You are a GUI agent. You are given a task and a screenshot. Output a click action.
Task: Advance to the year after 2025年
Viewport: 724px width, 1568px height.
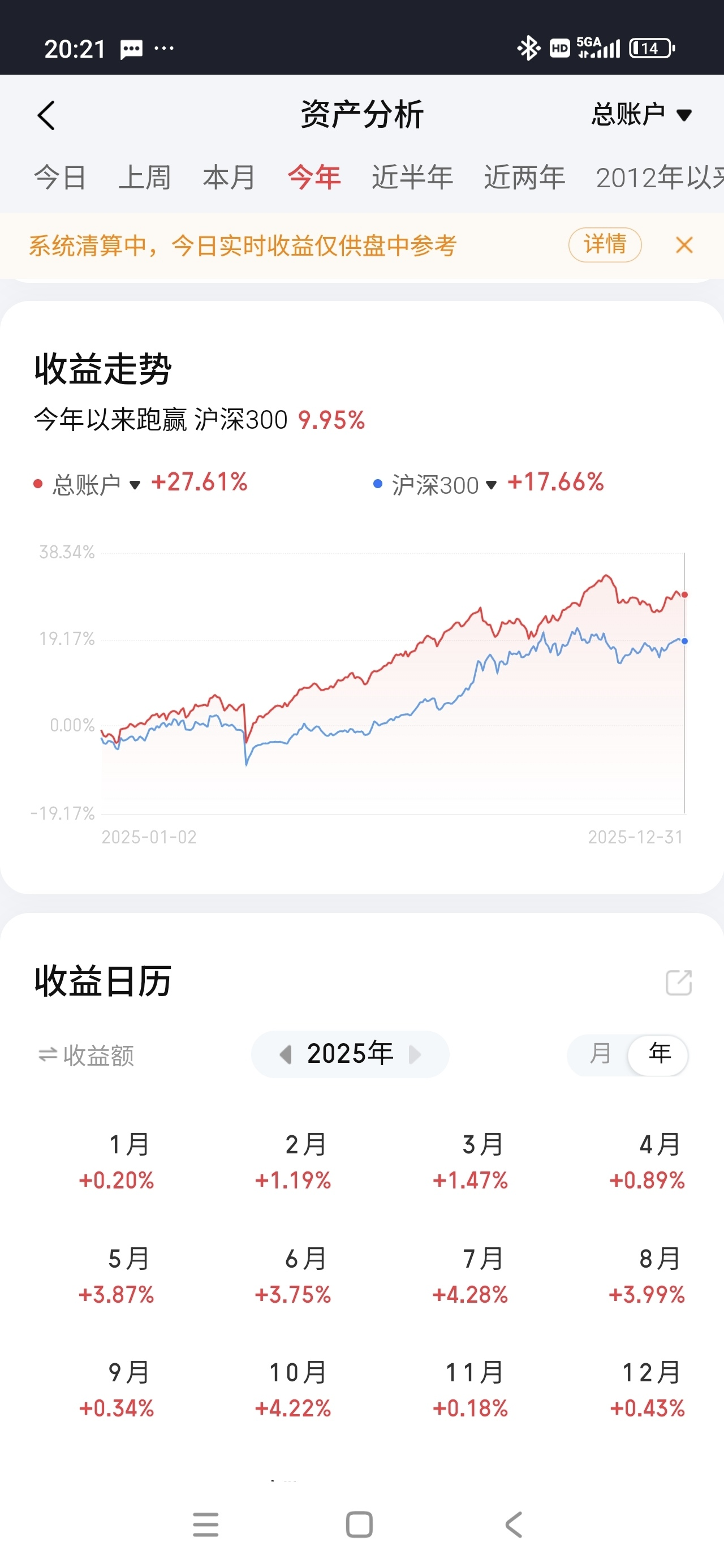pyautogui.click(x=415, y=1054)
